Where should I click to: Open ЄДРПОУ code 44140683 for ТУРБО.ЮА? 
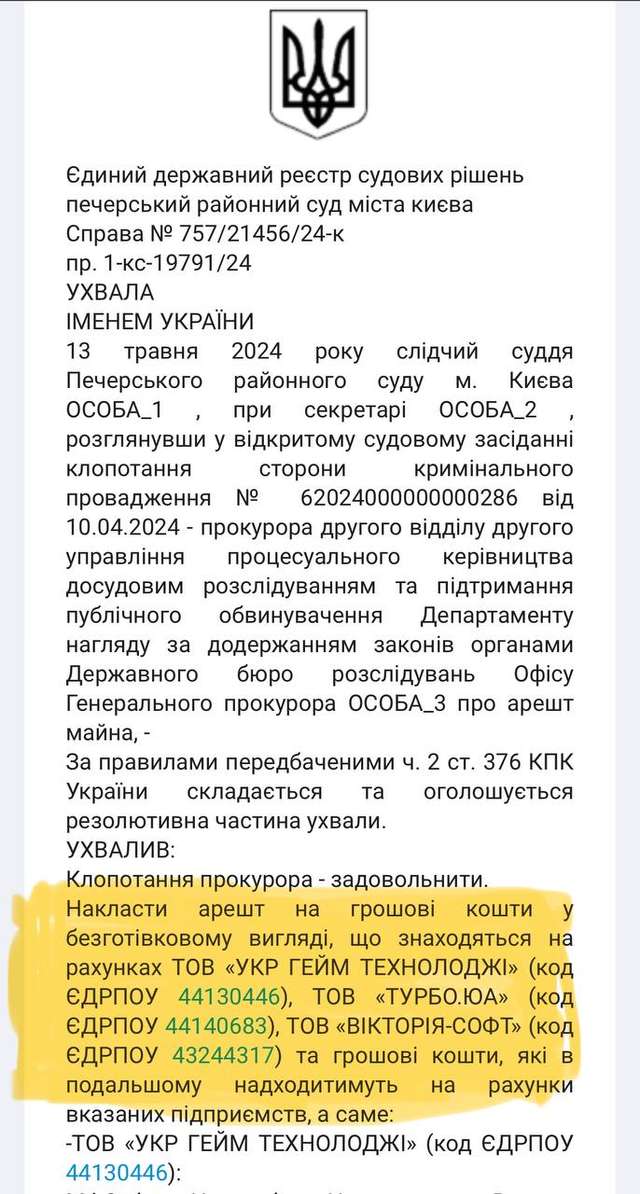[216, 1025]
